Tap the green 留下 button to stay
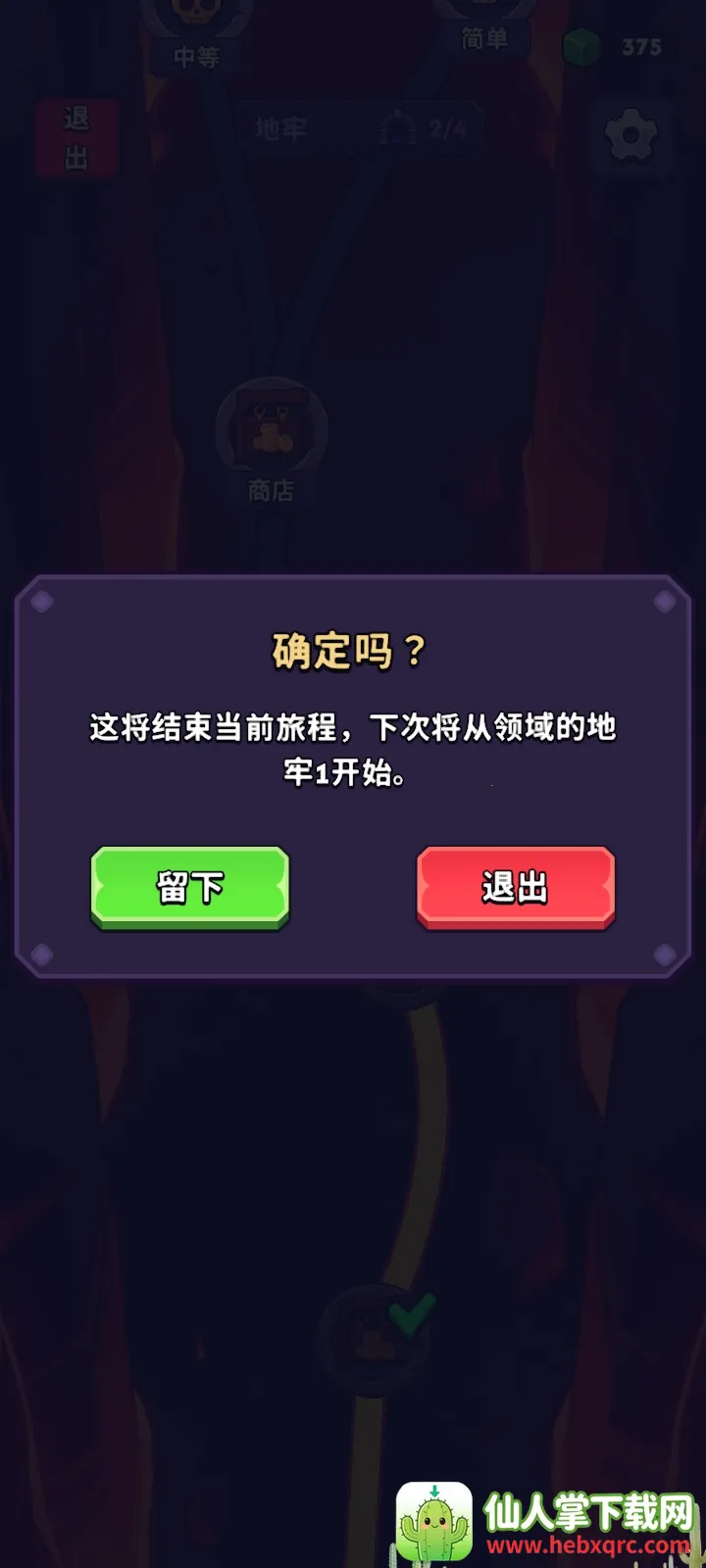The image size is (706, 1568). point(190,887)
